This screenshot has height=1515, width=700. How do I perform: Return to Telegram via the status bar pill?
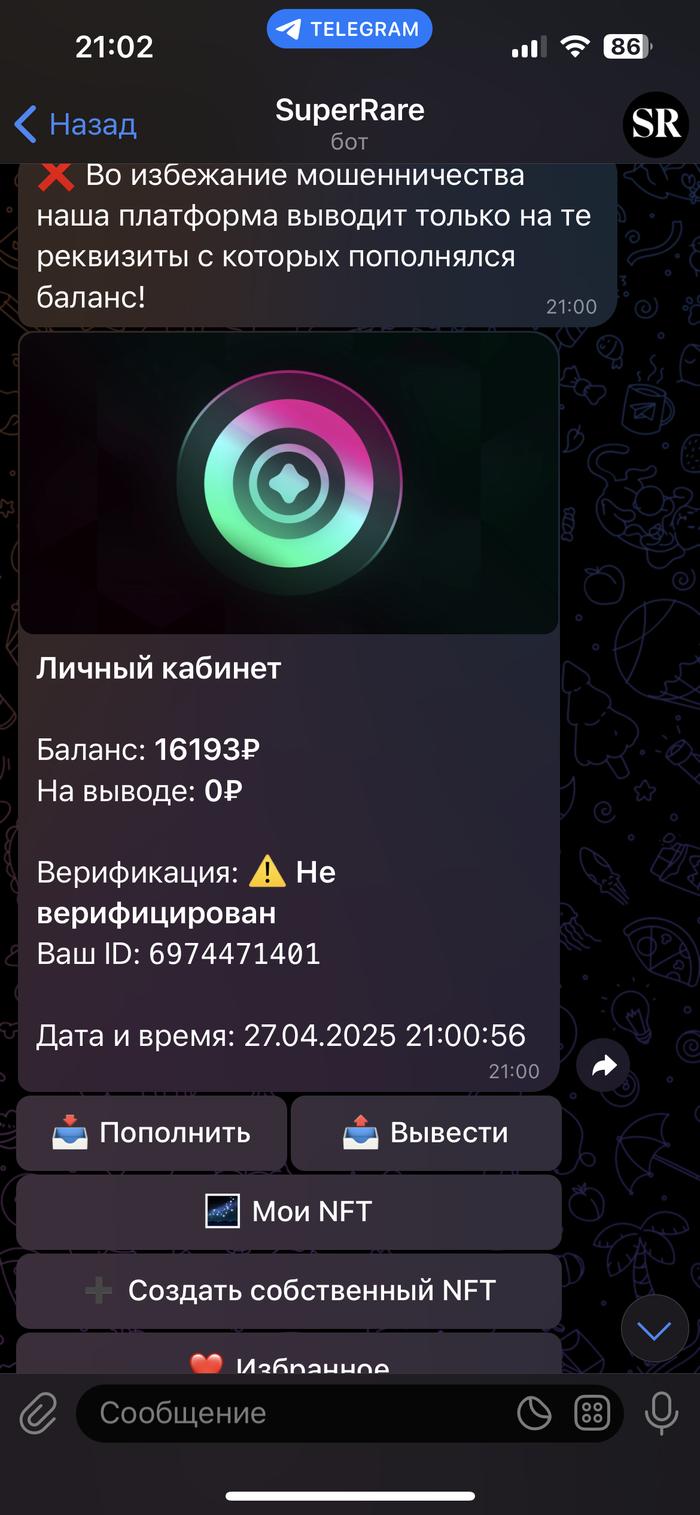[349, 29]
